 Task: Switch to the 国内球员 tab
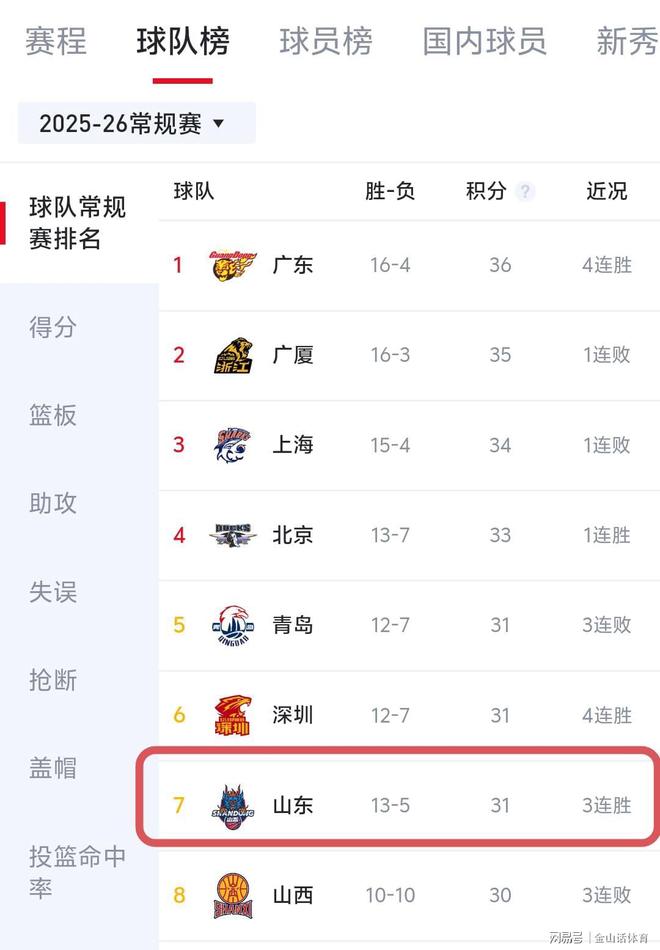pyautogui.click(x=484, y=41)
